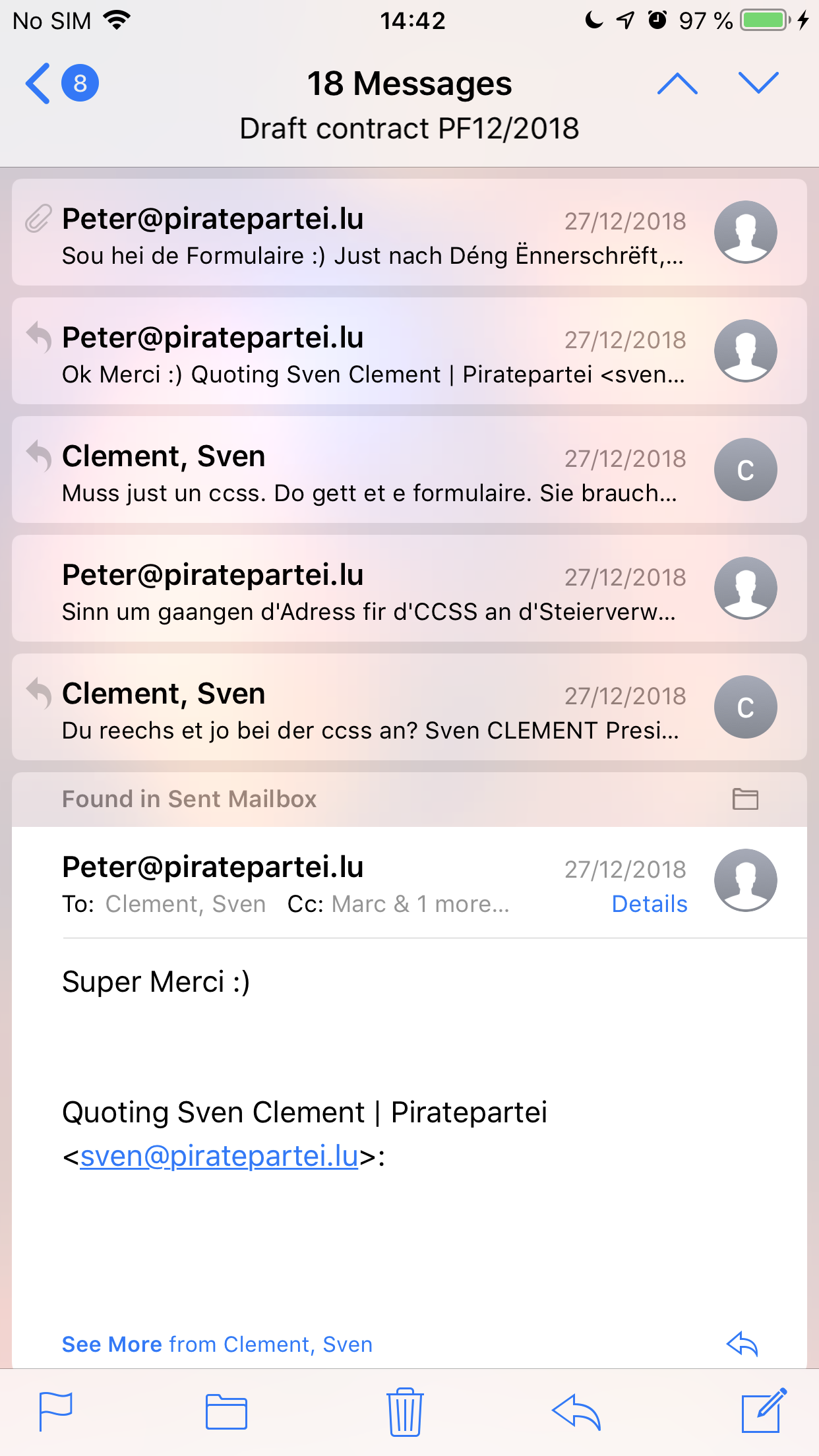Go back to the mailbox list
Screen dimensions: 819x1456
pos(40,84)
